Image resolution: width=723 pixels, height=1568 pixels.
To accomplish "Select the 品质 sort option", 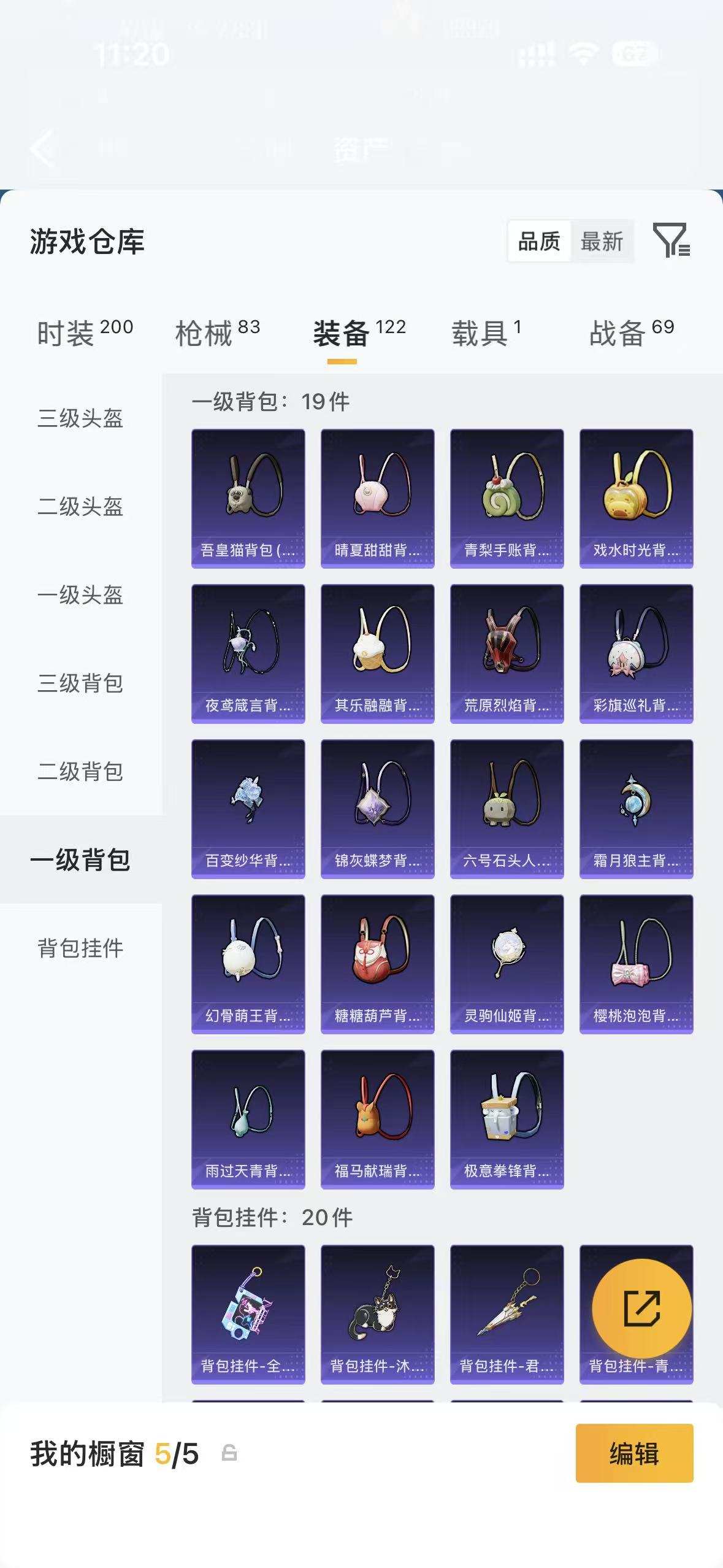I will (539, 242).
